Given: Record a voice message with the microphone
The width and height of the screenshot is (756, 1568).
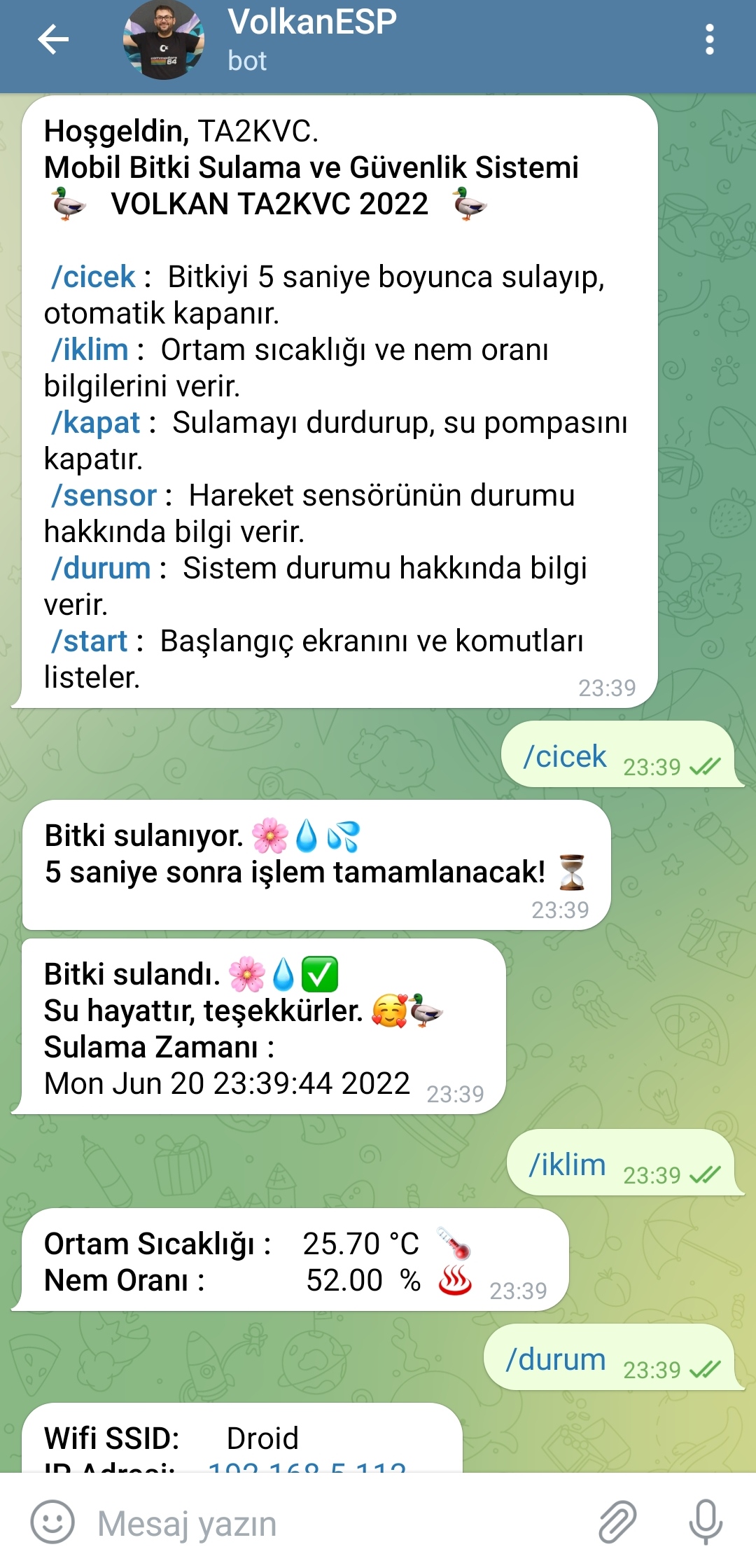Looking at the screenshot, I should tap(705, 1521).
